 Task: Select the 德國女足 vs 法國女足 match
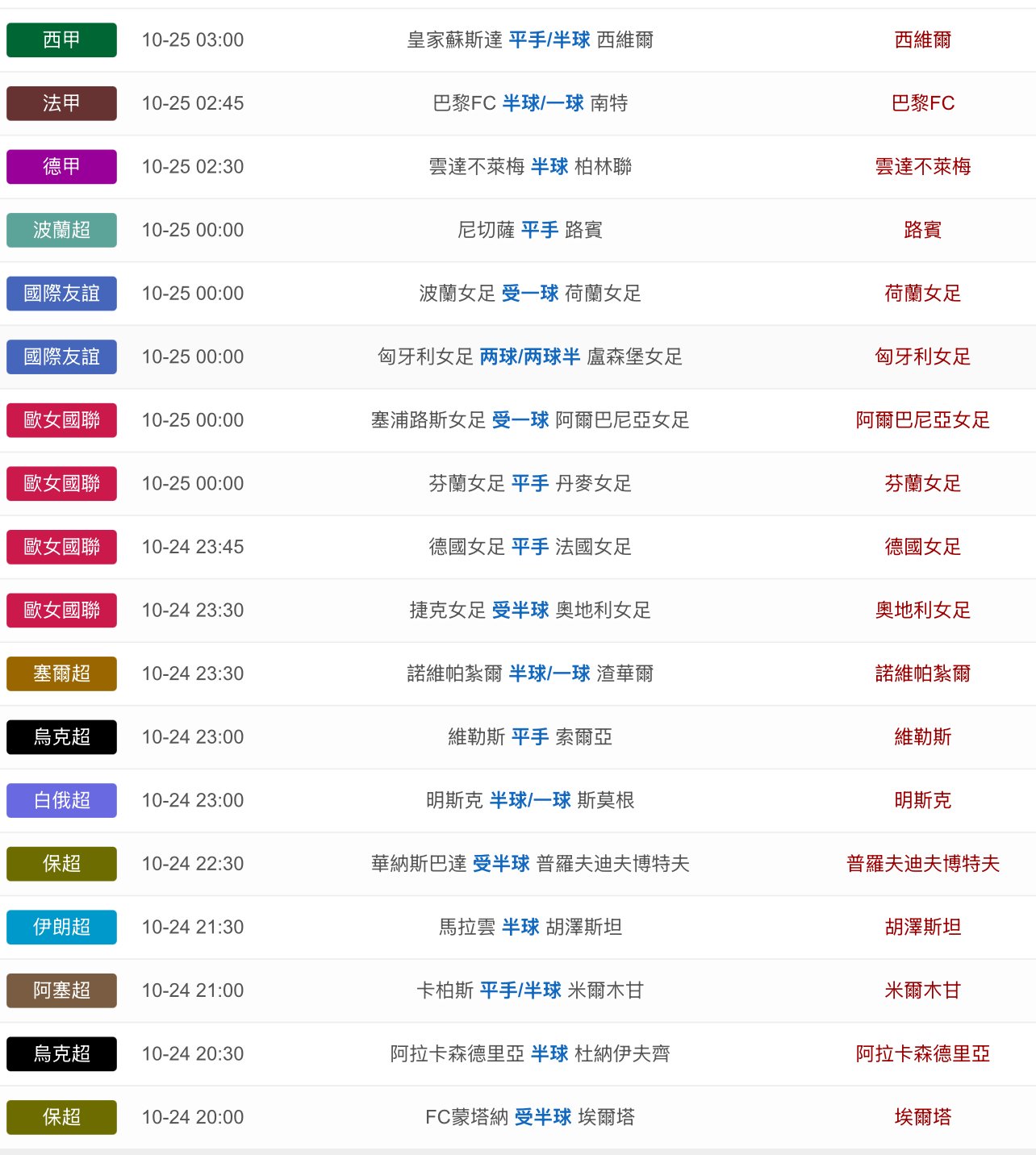(529, 547)
